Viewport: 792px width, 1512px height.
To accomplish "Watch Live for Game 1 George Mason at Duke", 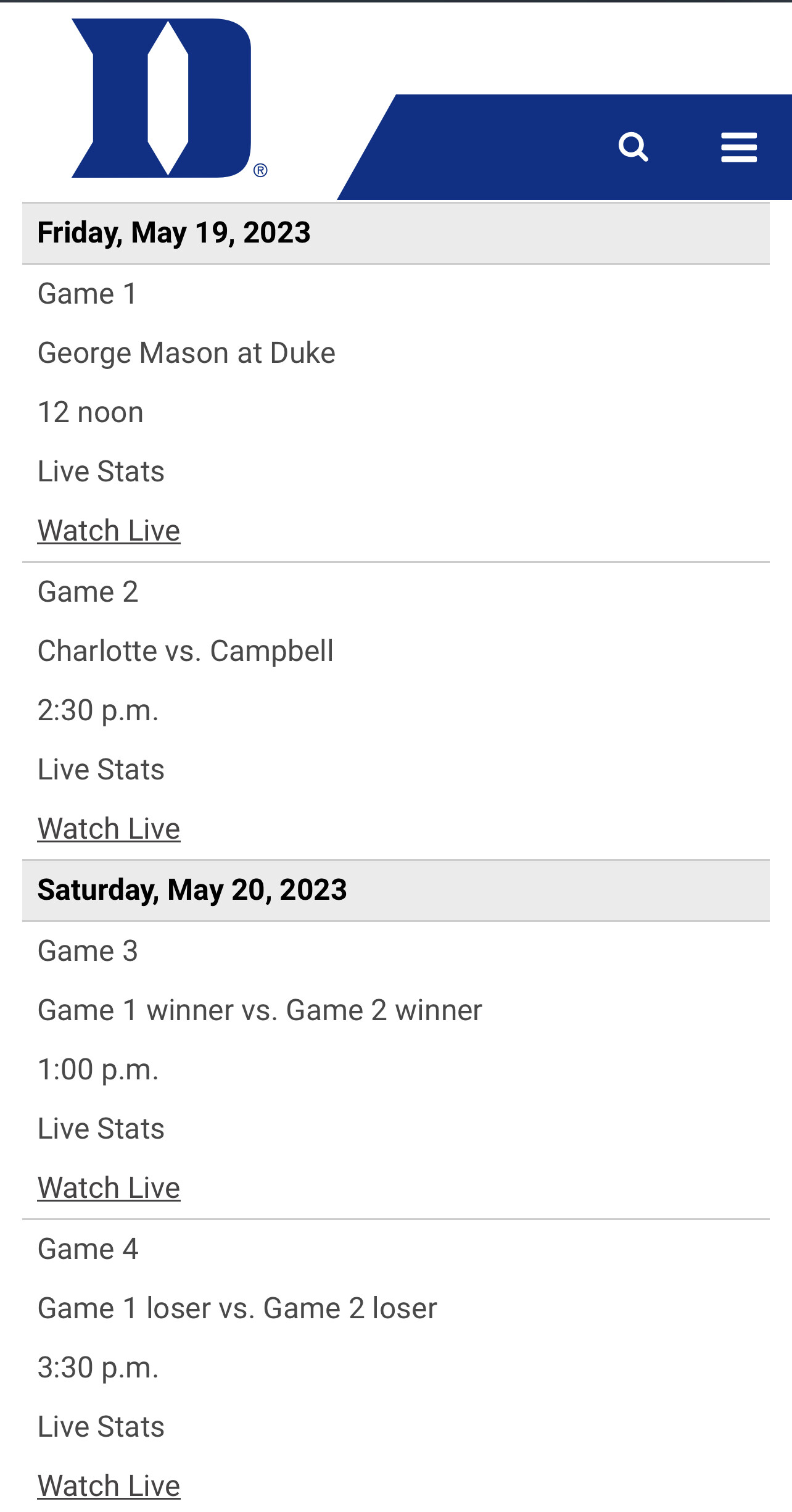I will point(109,531).
